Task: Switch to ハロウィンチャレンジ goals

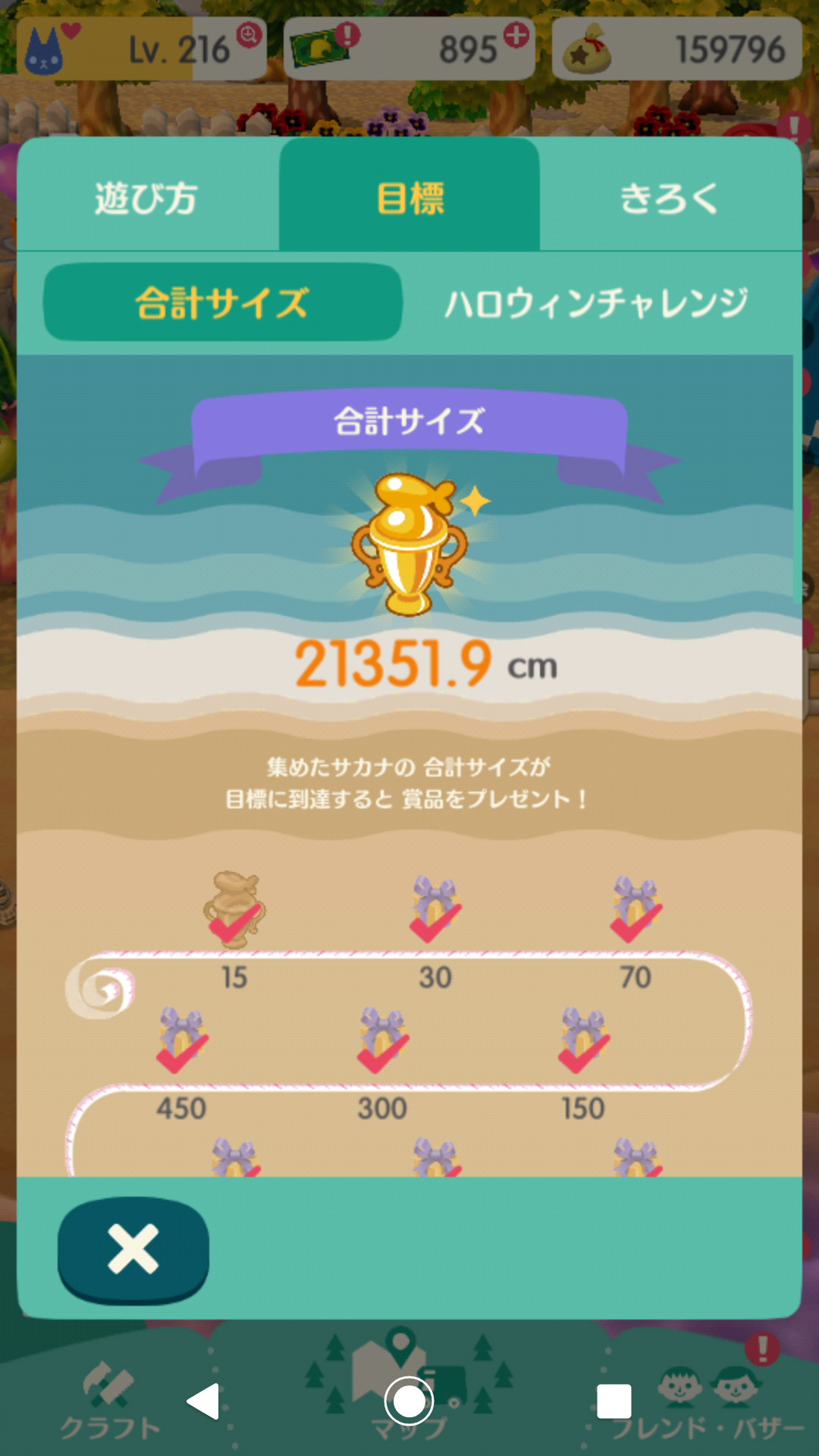Action: click(x=596, y=303)
